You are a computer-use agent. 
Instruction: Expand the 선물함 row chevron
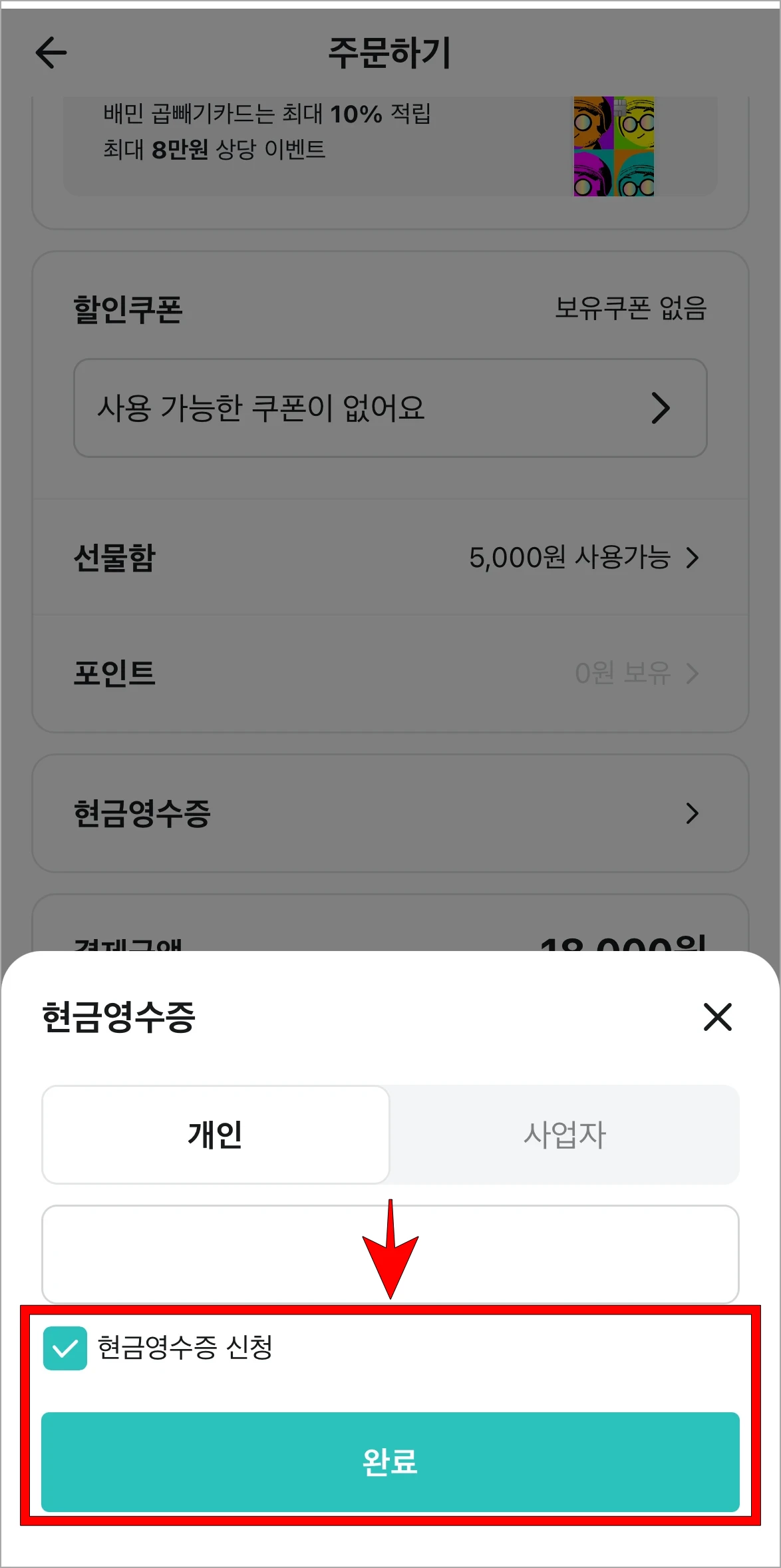coord(693,558)
